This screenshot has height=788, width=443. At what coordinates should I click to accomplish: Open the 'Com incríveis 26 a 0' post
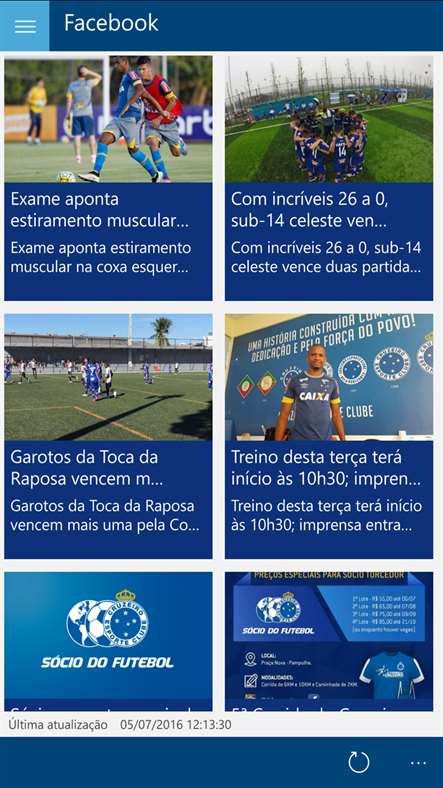pyautogui.click(x=329, y=178)
